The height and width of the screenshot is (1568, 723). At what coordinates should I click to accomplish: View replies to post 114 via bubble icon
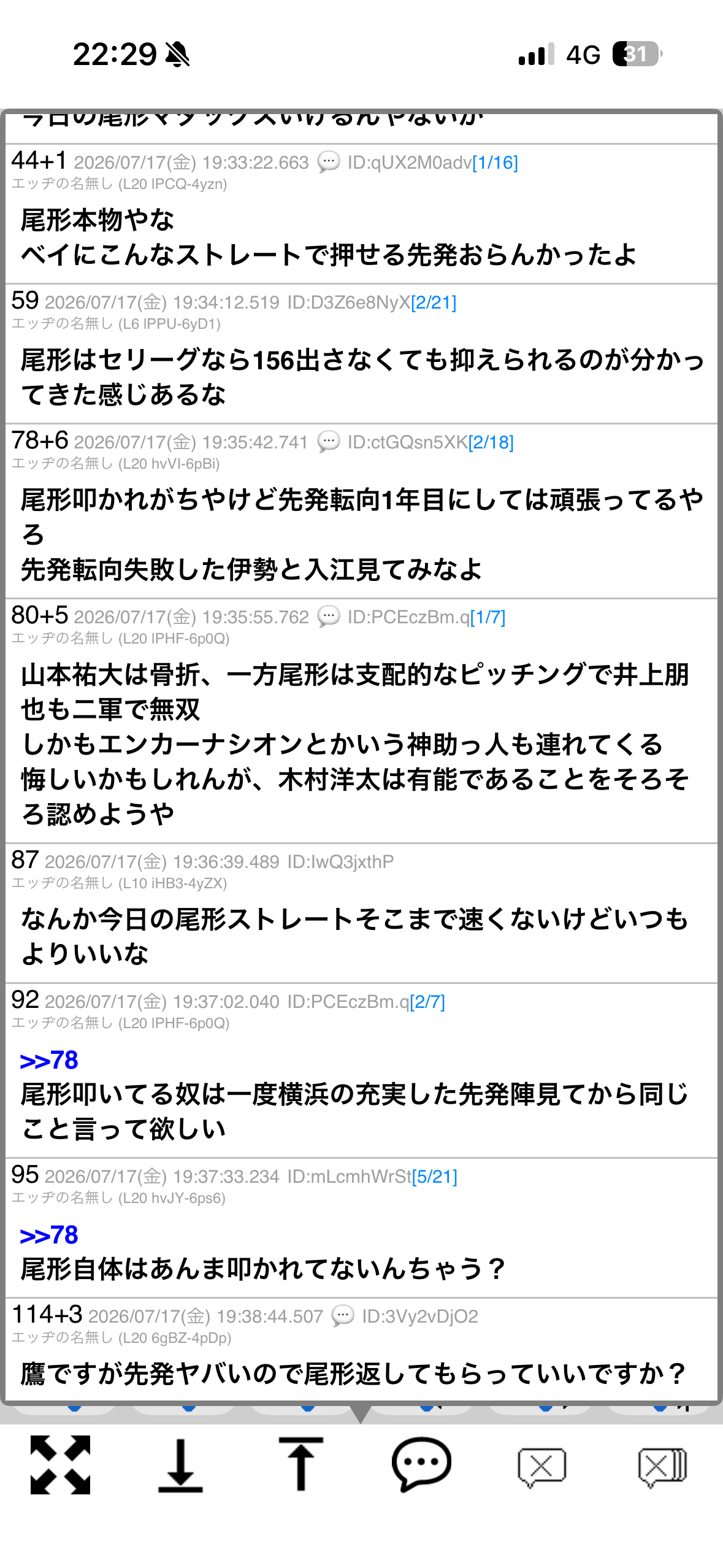tap(343, 1316)
